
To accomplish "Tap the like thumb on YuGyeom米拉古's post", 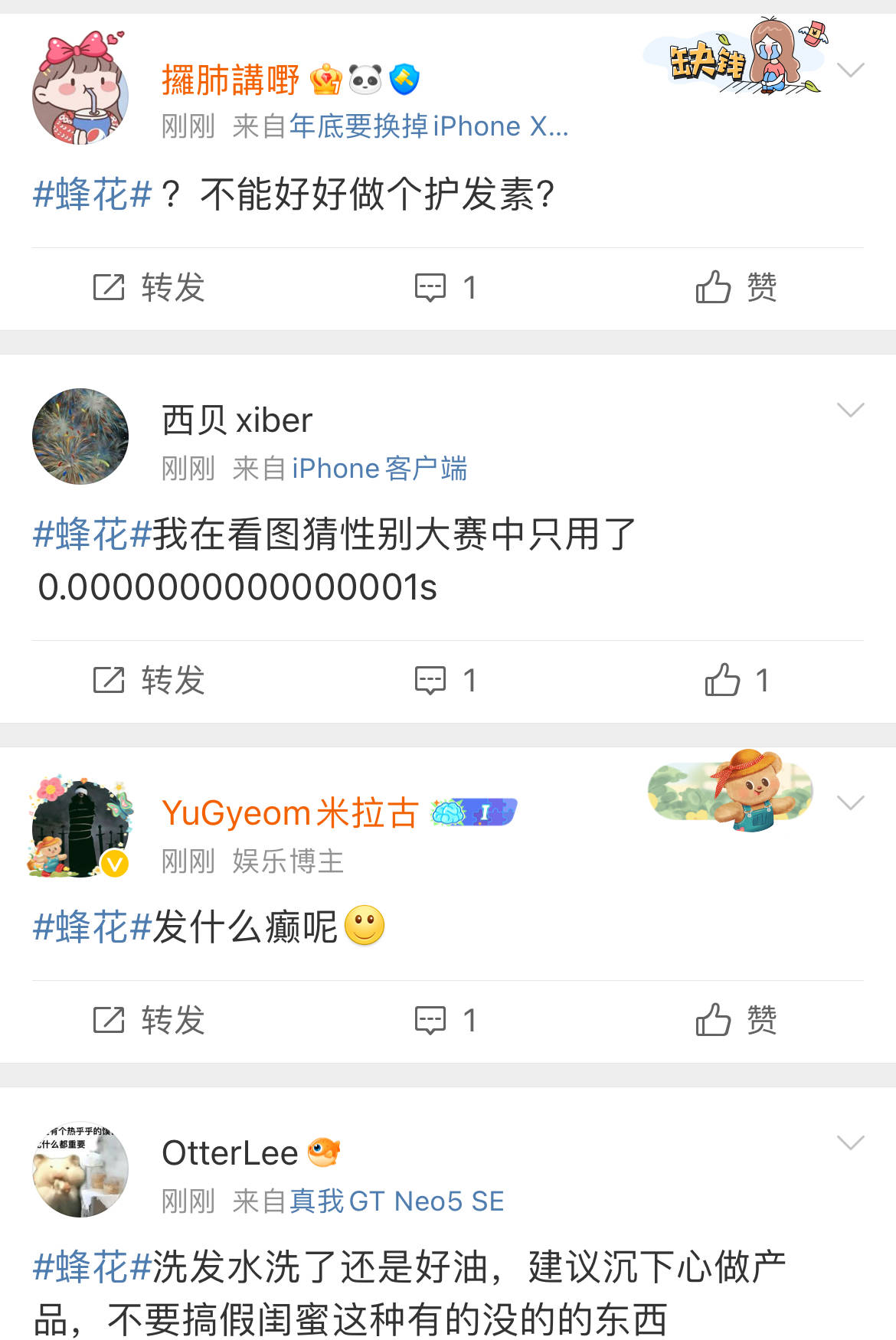I will pyautogui.click(x=715, y=1019).
